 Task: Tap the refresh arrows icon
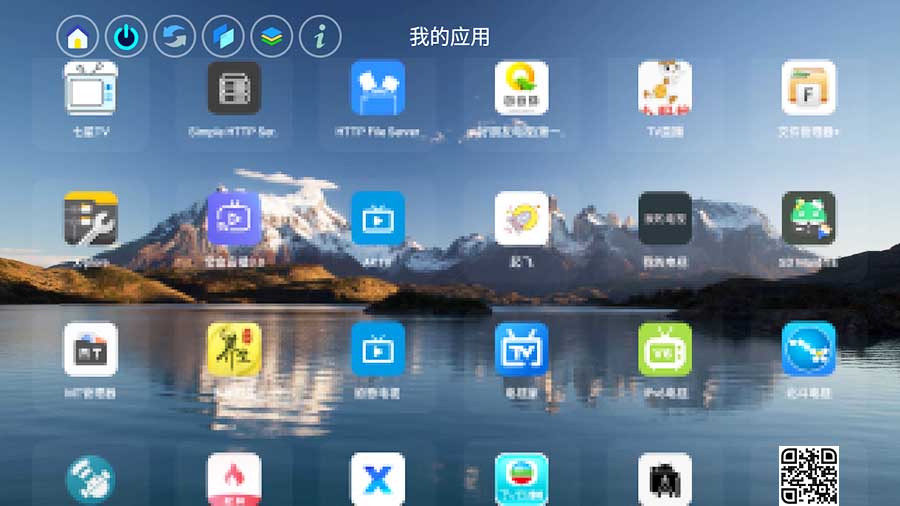coord(174,37)
